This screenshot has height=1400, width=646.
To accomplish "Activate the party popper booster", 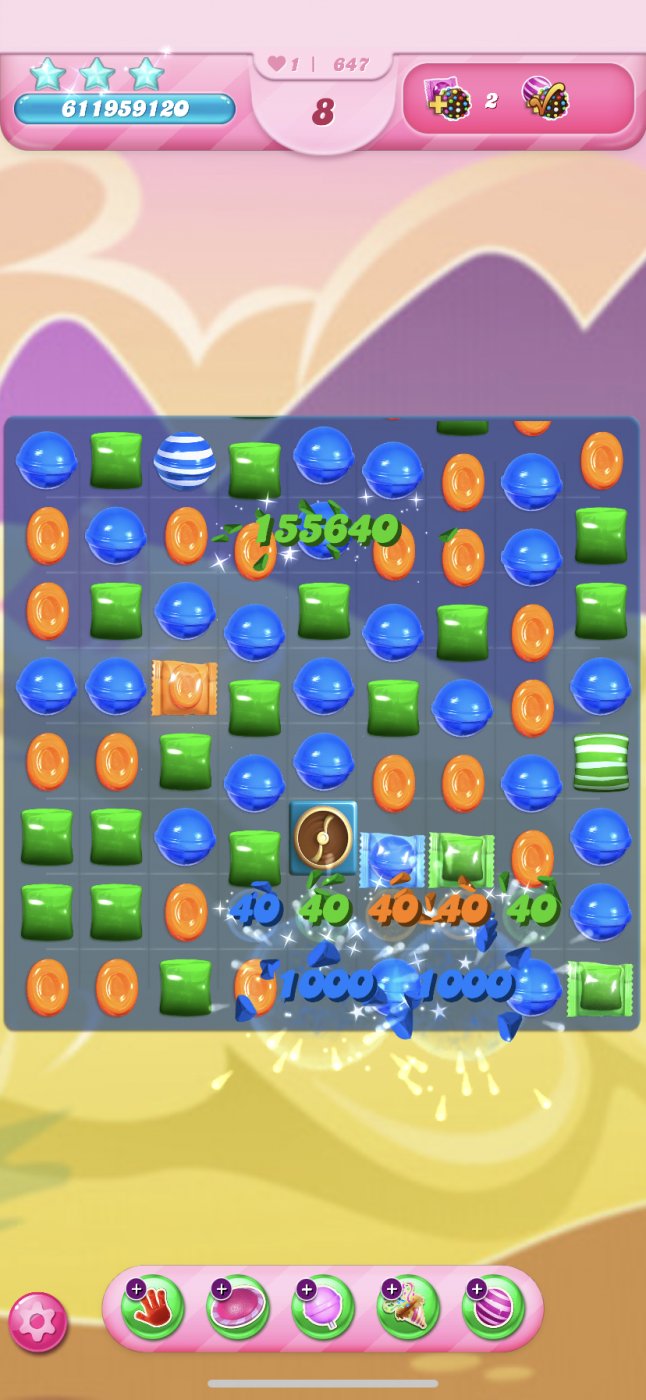I will [x=408, y=1307].
